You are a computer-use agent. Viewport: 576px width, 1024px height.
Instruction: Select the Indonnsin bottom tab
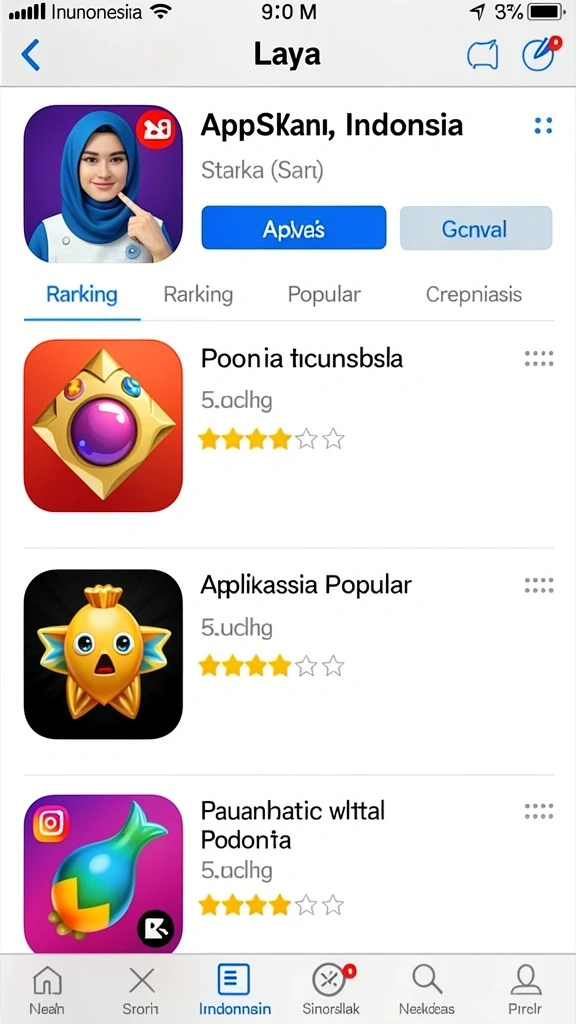(x=234, y=990)
